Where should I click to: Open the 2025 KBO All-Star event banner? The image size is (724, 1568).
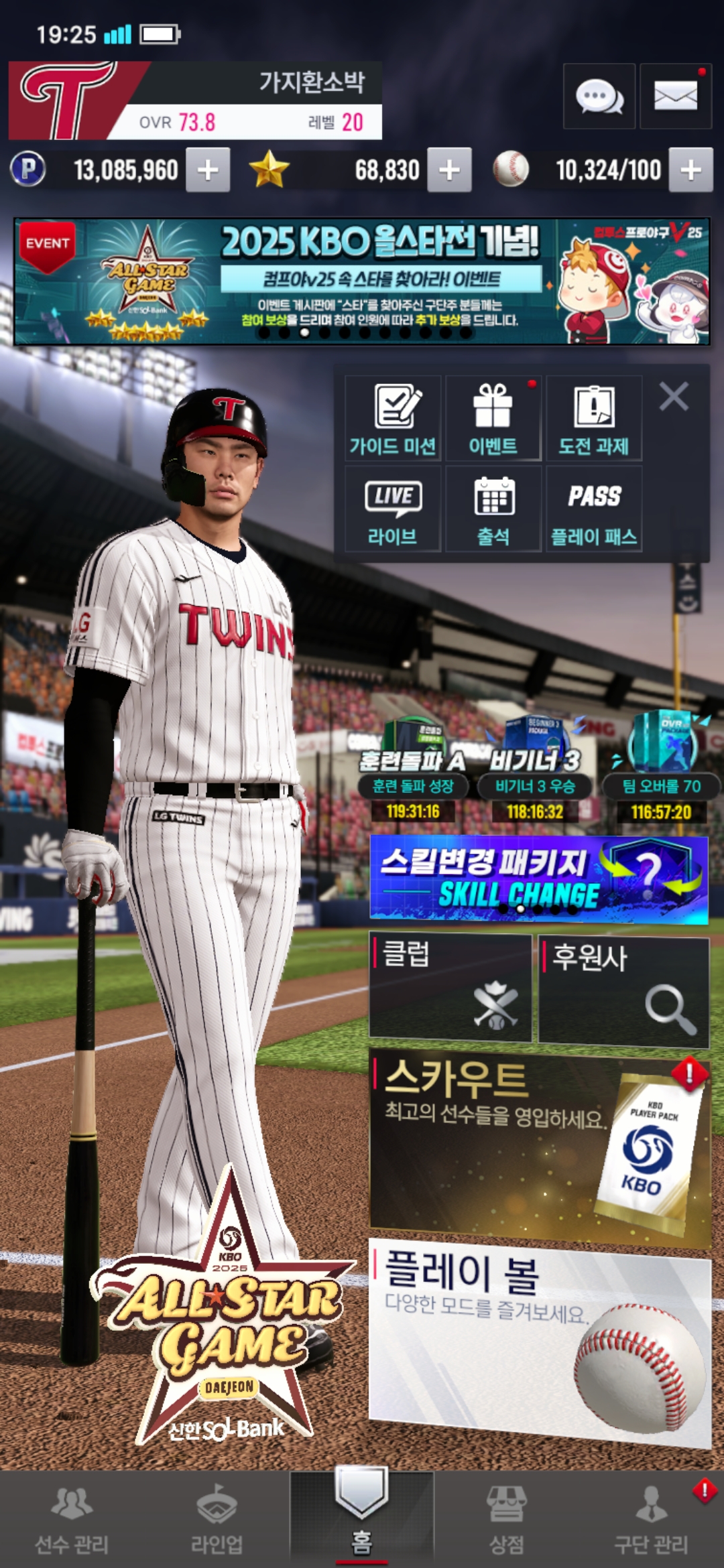362,281
